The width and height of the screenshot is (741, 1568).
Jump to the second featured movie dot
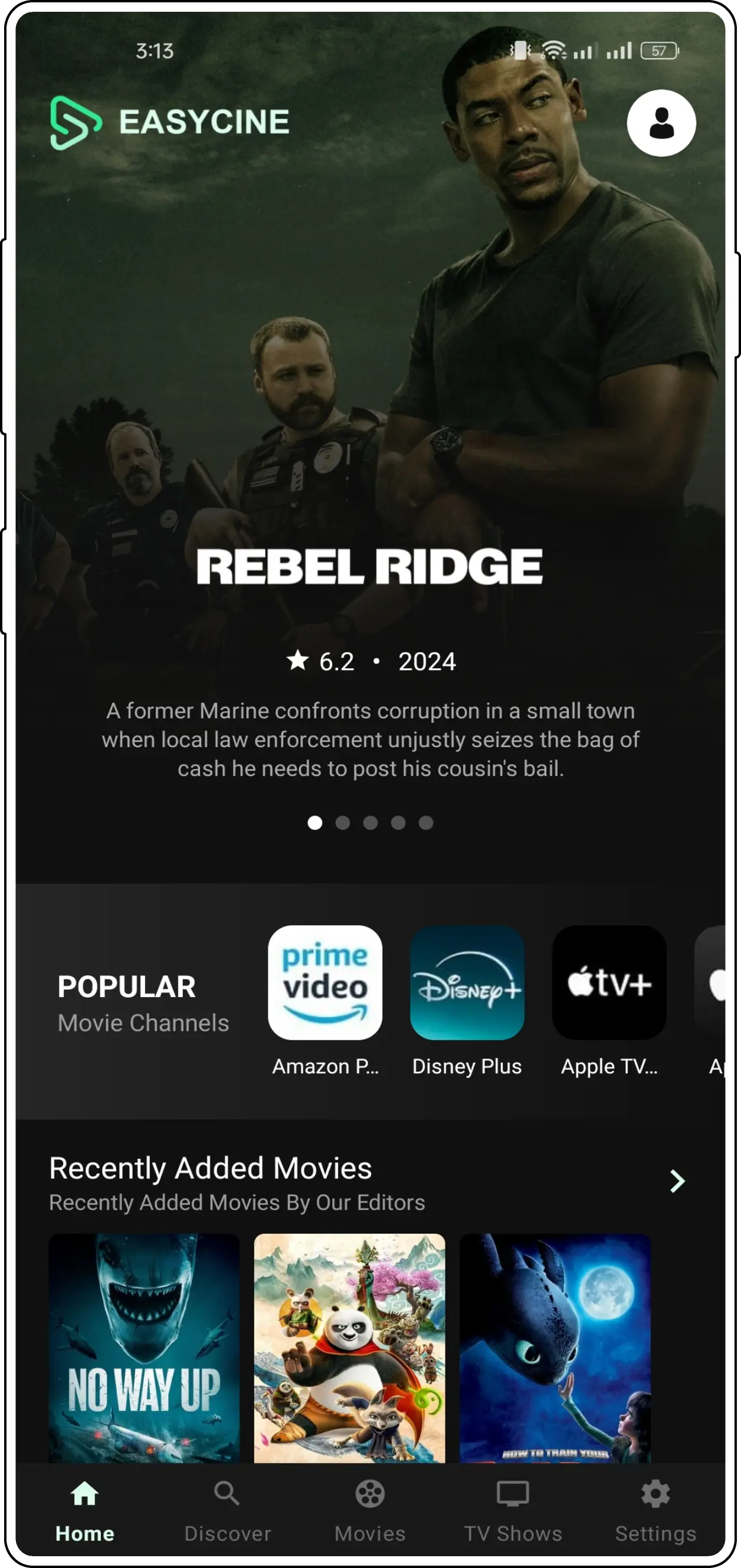pos(343,823)
